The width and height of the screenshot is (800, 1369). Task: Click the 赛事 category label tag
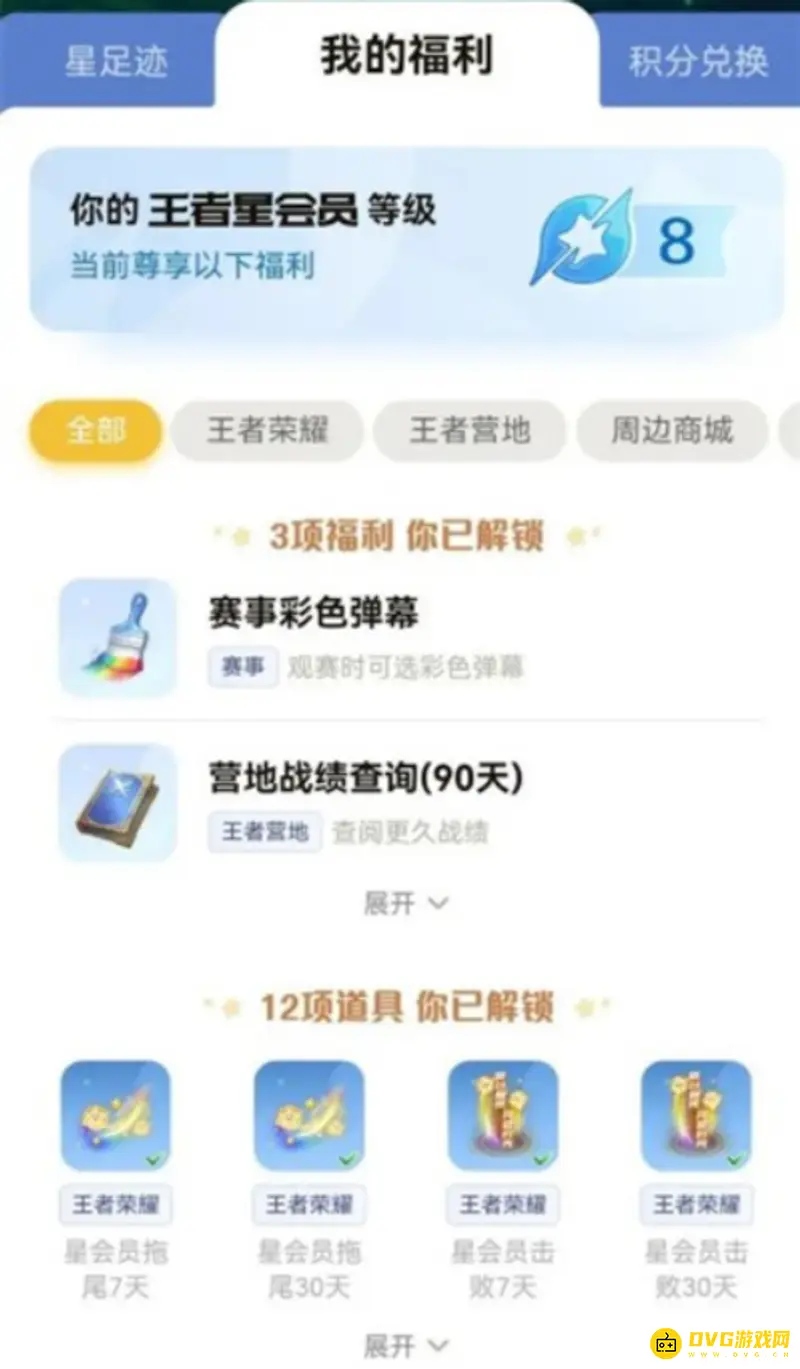(x=243, y=666)
